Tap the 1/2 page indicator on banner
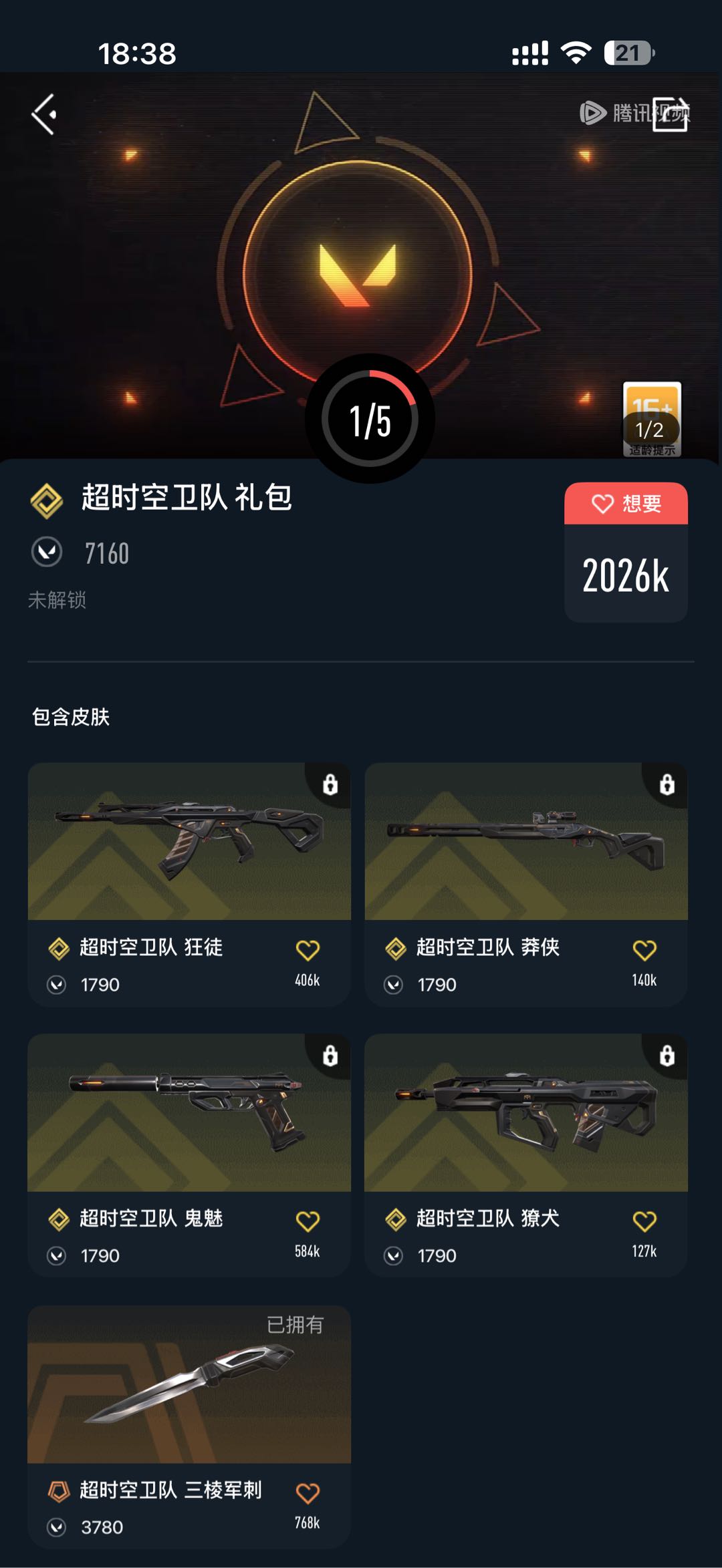The width and height of the screenshot is (722, 1568). pos(649,430)
